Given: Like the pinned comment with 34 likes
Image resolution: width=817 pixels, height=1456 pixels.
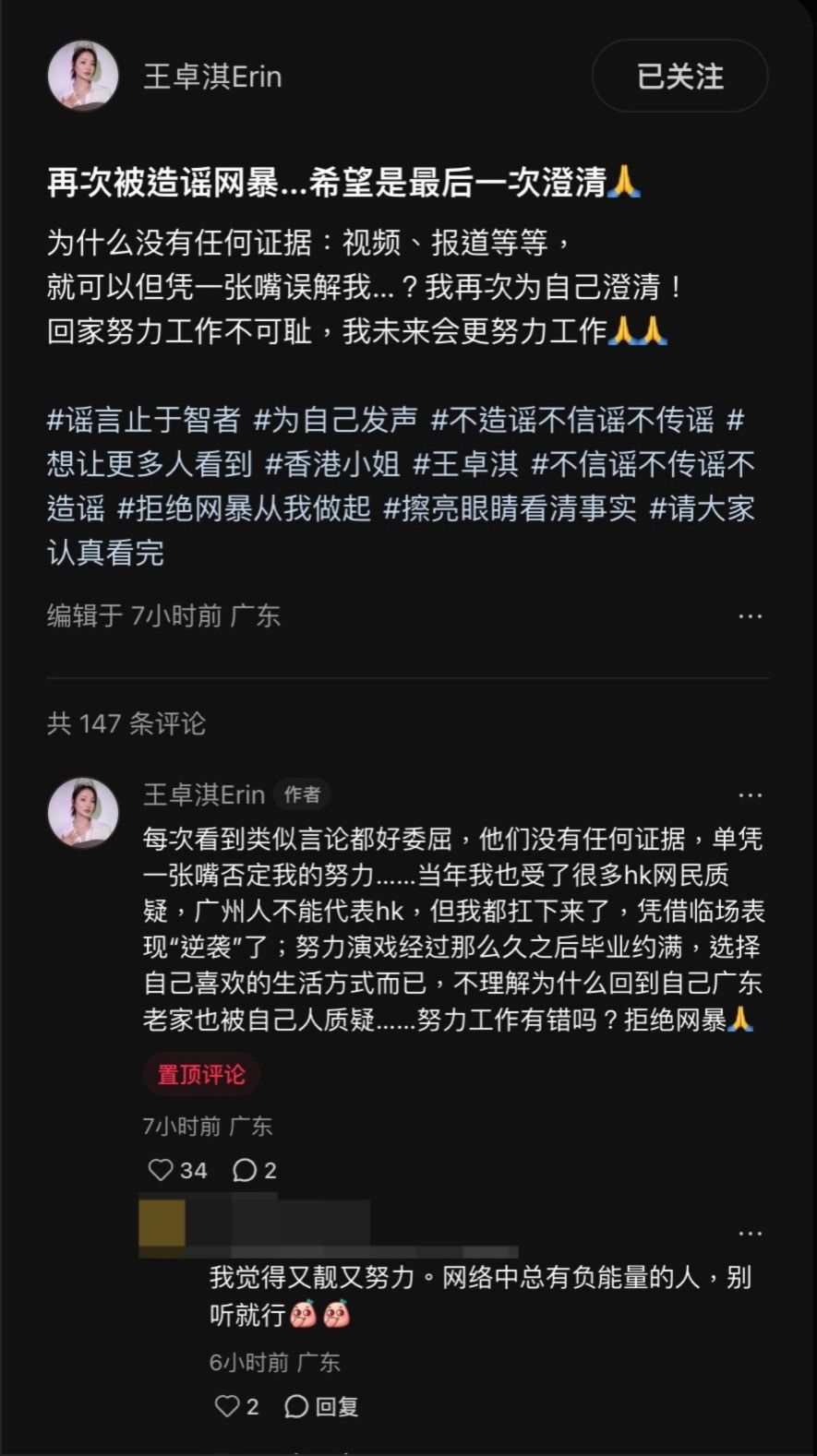Looking at the screenshot, I should [x=162, y=1170].
